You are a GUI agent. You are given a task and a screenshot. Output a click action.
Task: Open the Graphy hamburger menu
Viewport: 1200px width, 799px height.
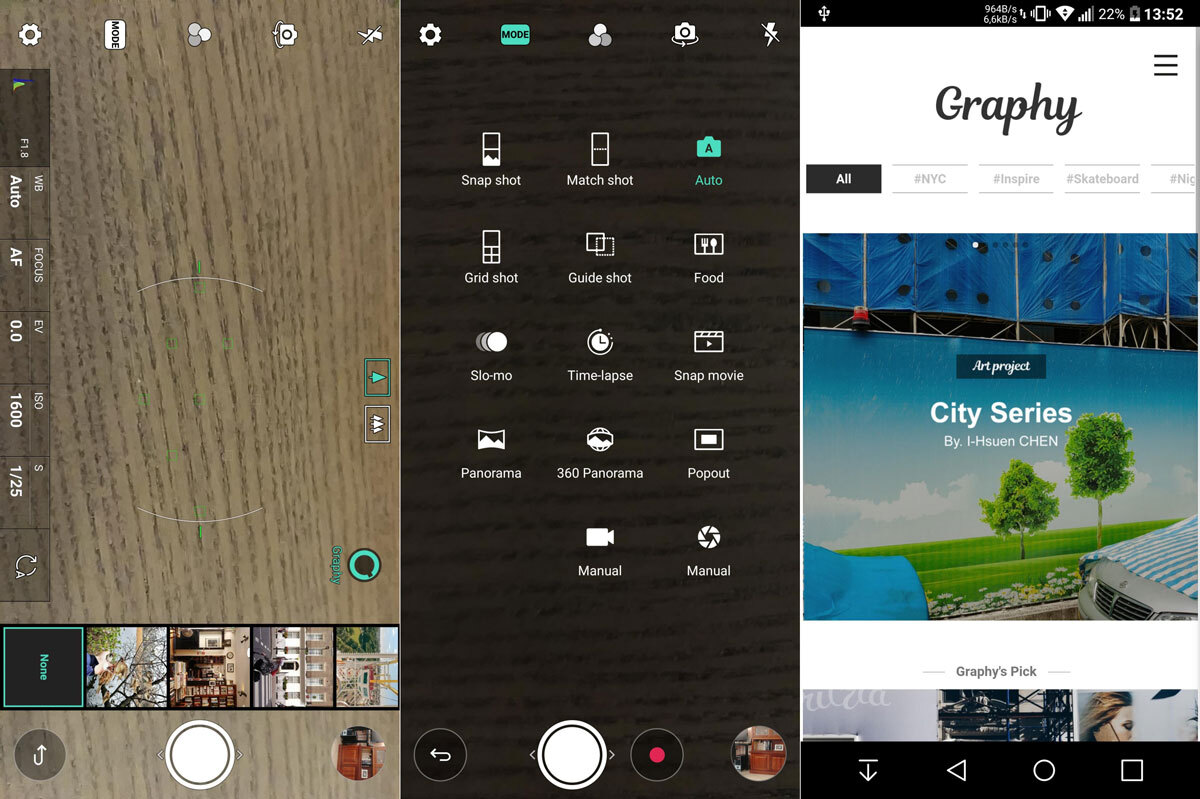(1165, 66)
